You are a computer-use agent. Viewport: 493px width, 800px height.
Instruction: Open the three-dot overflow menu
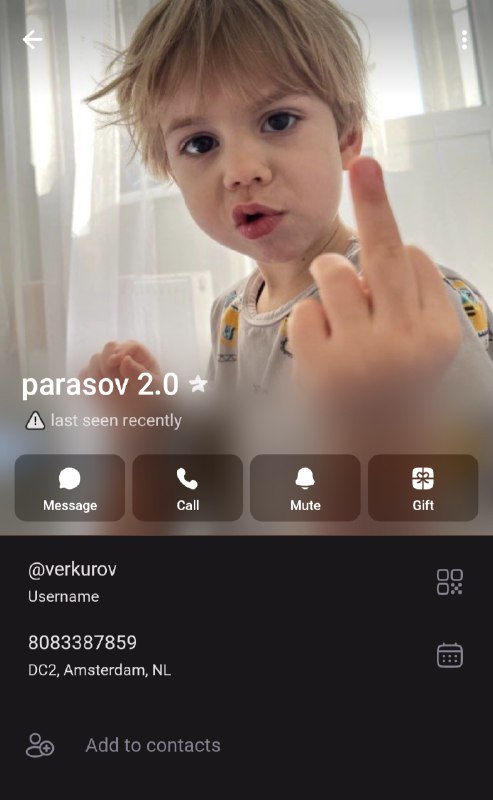(x=464, y=40)
